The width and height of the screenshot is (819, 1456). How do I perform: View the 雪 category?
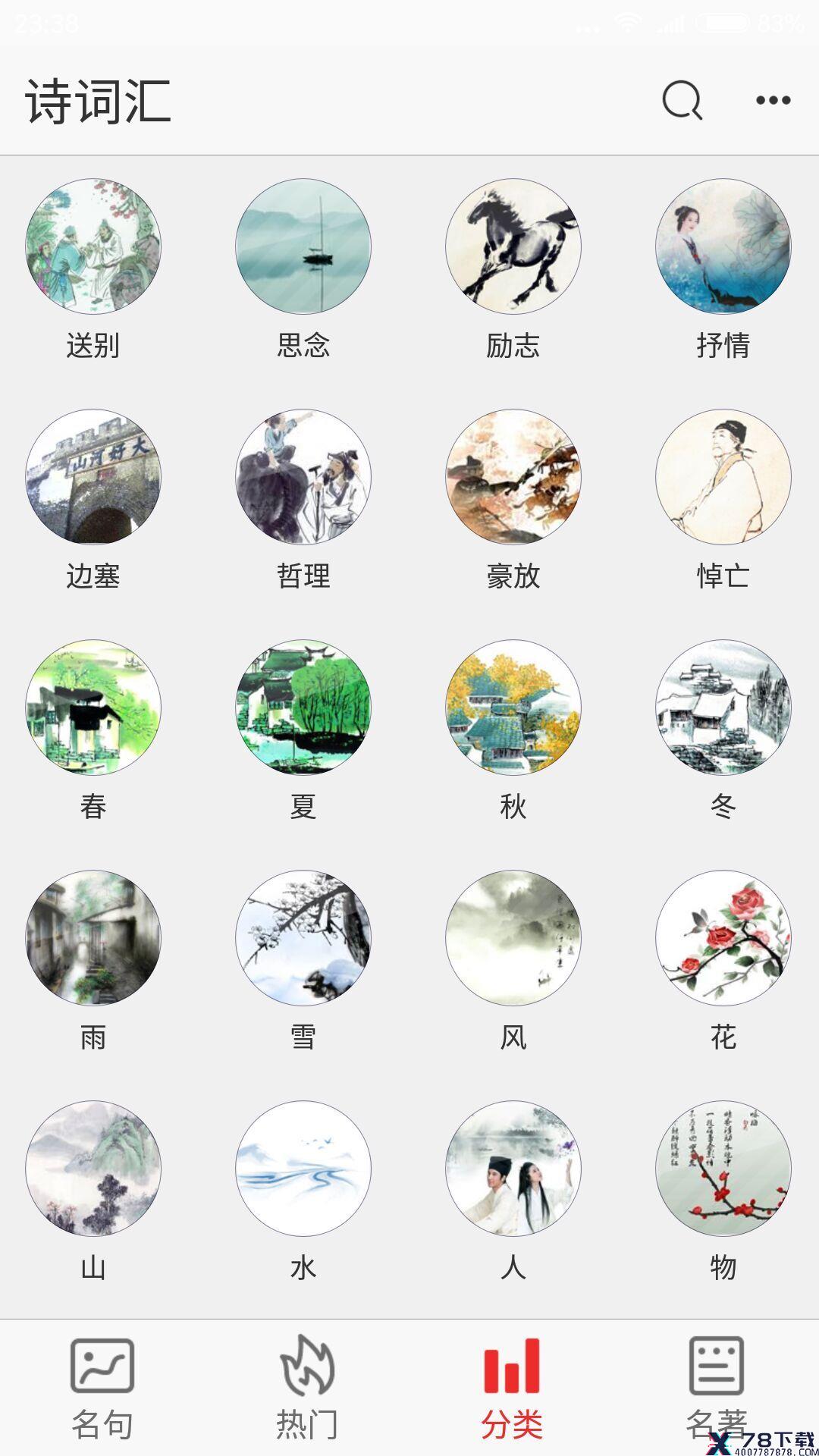coord(303,961)
